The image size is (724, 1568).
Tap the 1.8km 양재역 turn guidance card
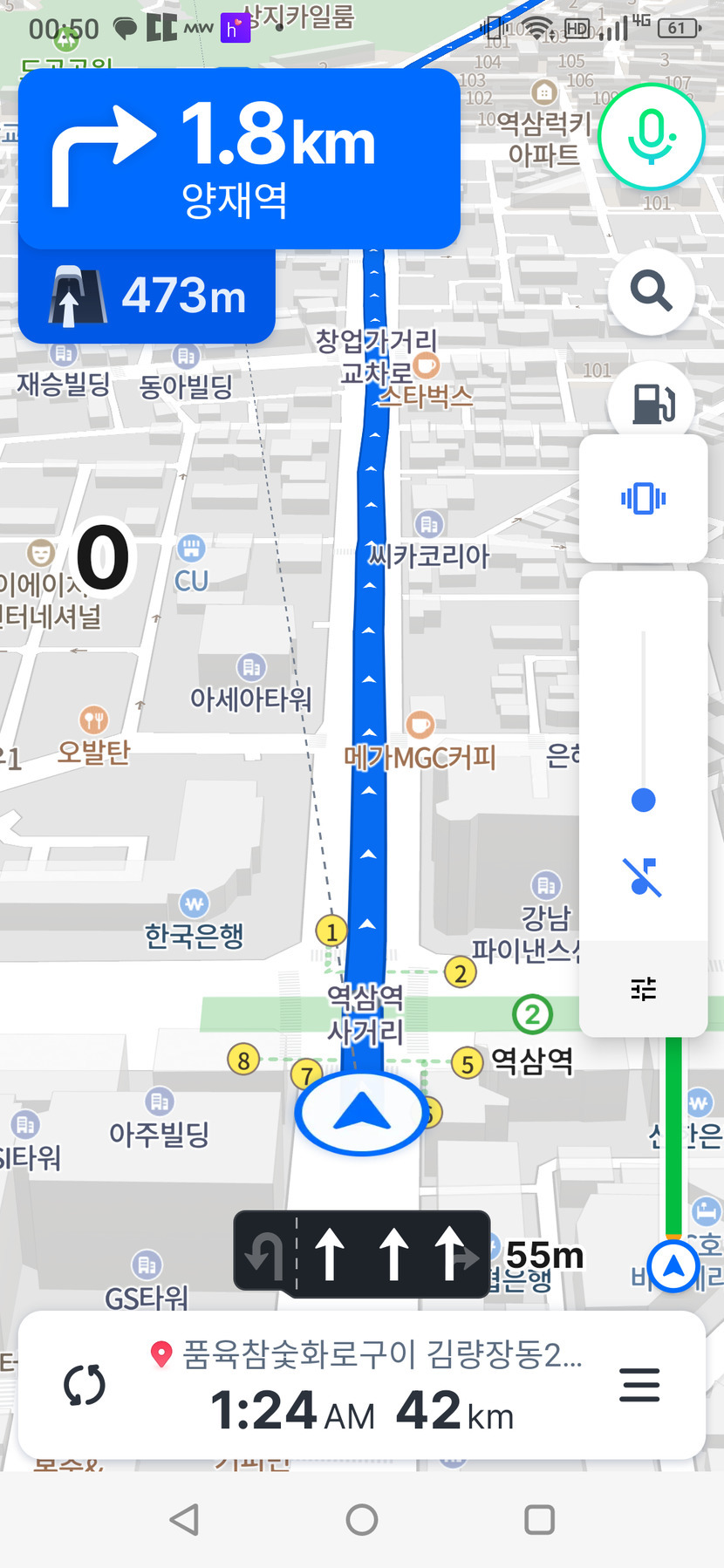tap(238, 159)
